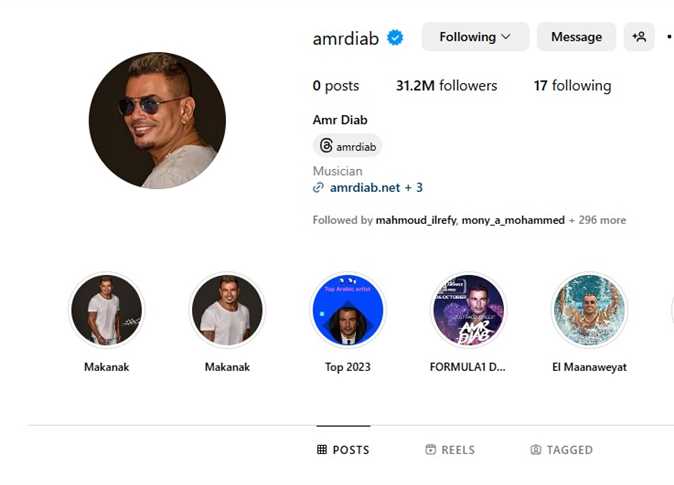The width and height of the screenshot is (674, 485).
Task: View amrdiab's profile picture
Action: (x=157, y=120)
